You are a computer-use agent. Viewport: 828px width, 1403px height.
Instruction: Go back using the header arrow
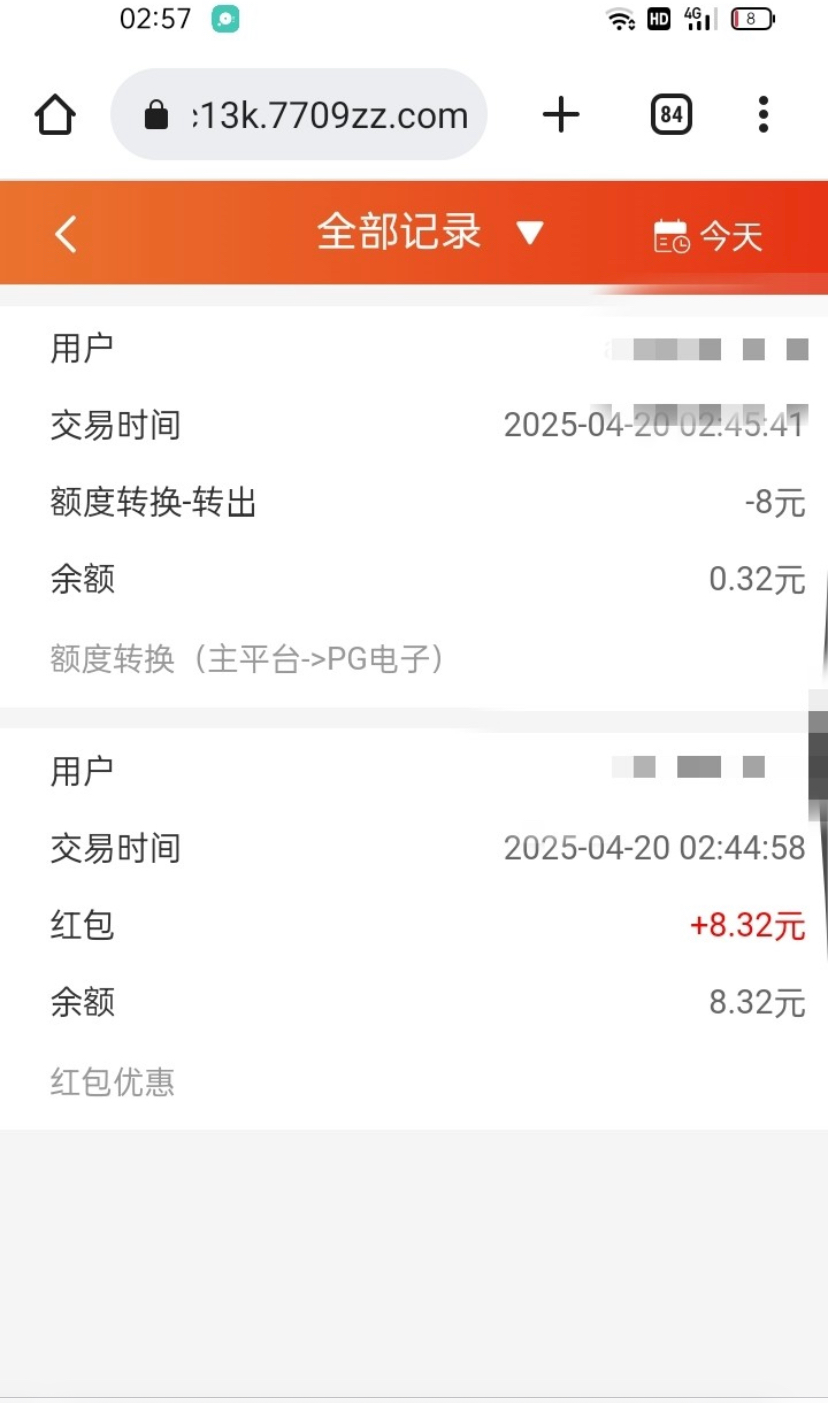tap(66, 235)
